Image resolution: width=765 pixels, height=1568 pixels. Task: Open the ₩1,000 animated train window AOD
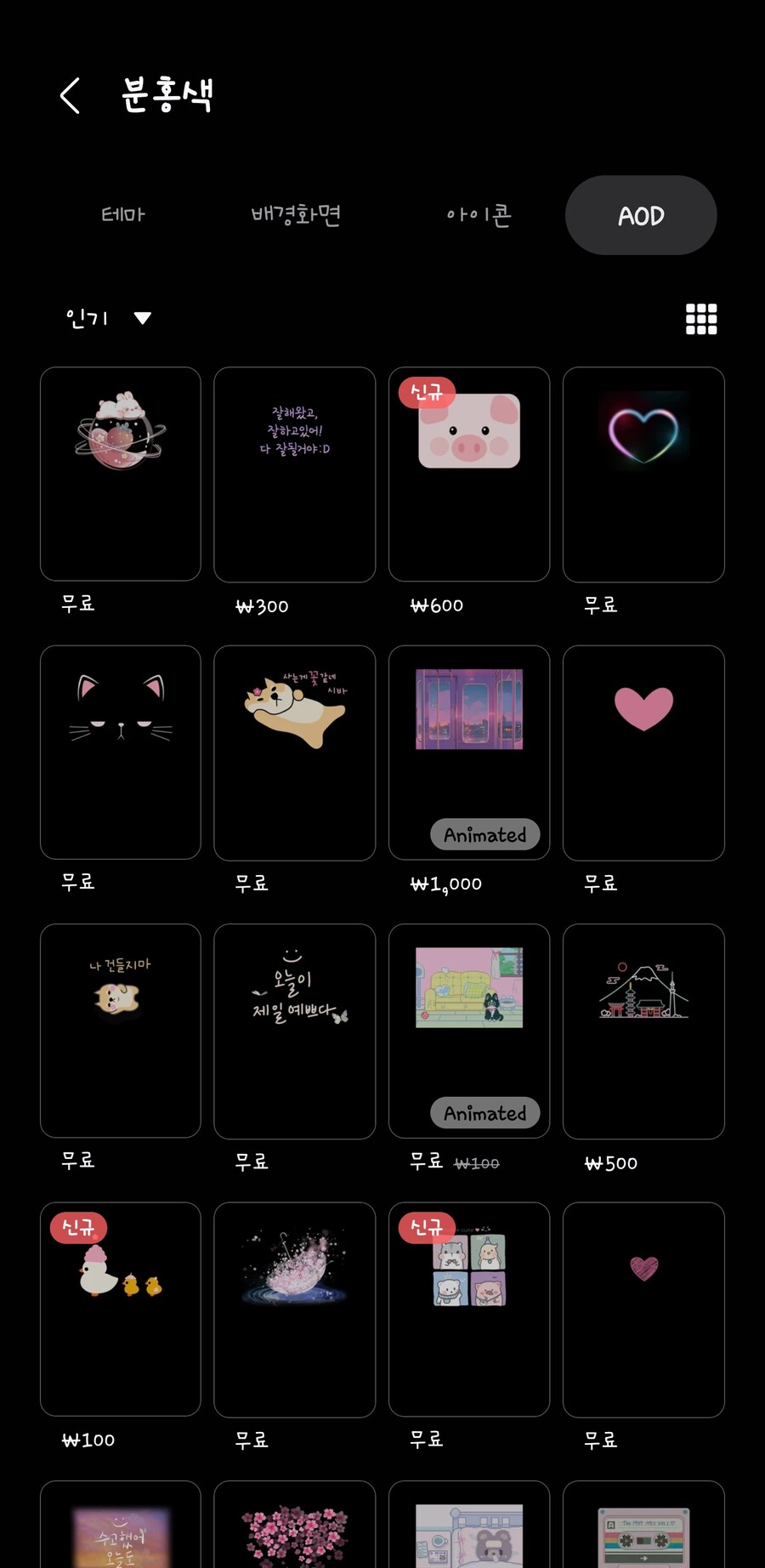(x=468, y=752)
